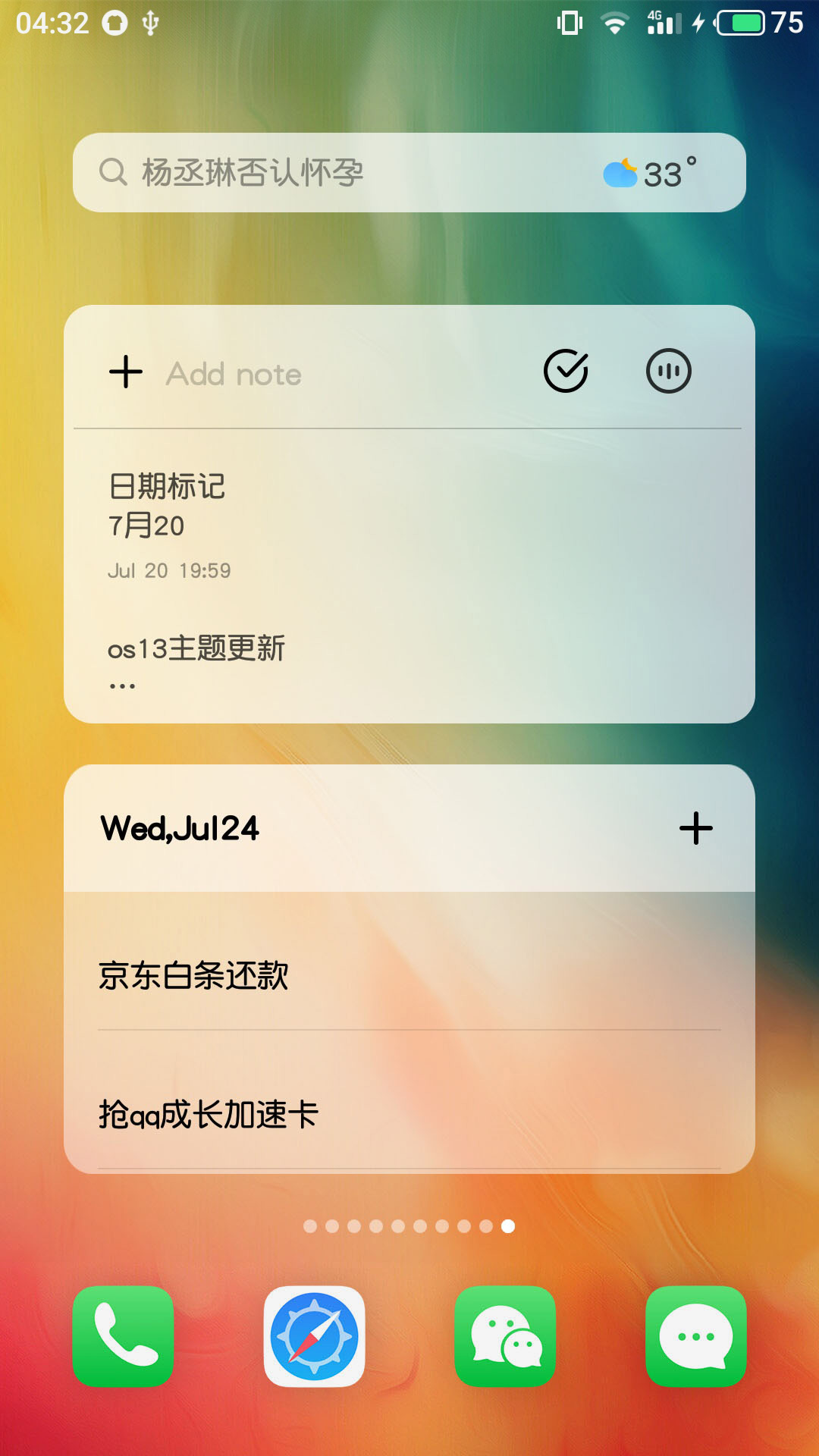Image resolution: width=819 pixels, height=1456 pixels.
Task: Tap Add note to create a note
Action: (x=234, y=374)
